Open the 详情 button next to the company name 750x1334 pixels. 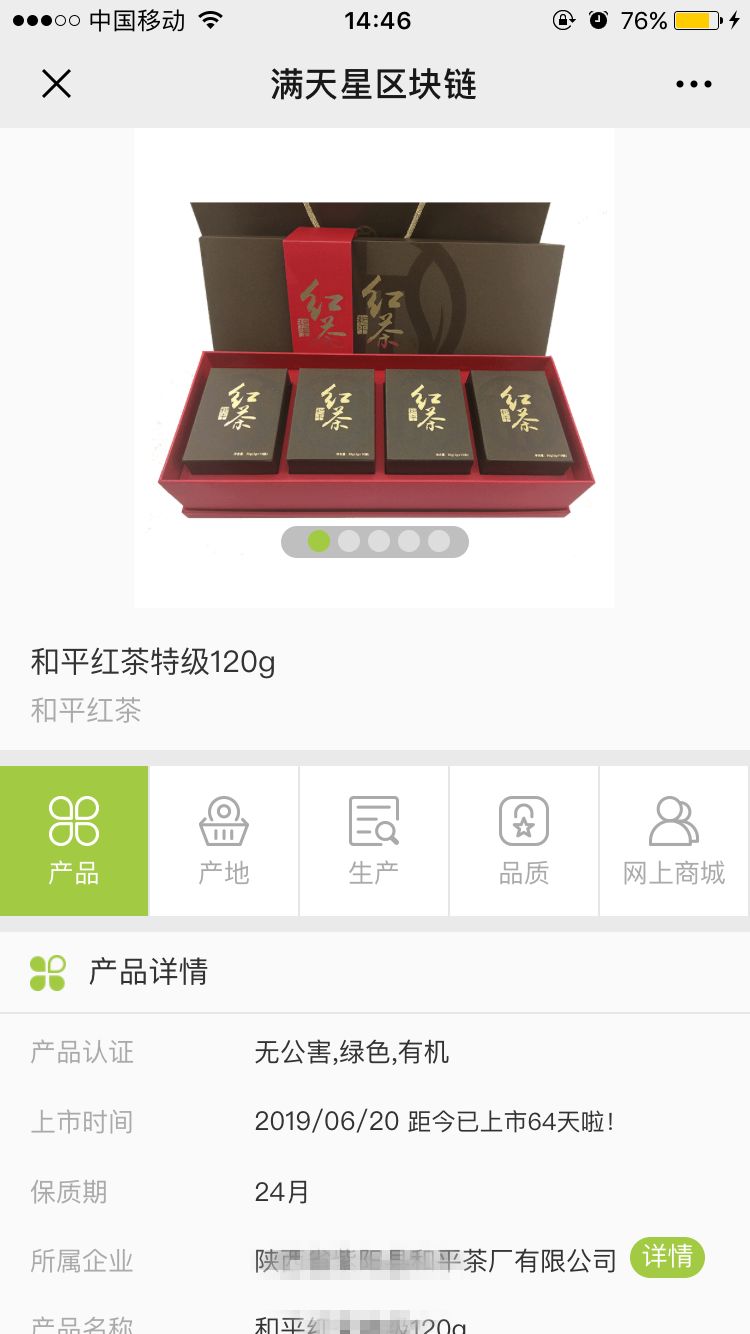pyautogui.click(x=667, y=1257)
